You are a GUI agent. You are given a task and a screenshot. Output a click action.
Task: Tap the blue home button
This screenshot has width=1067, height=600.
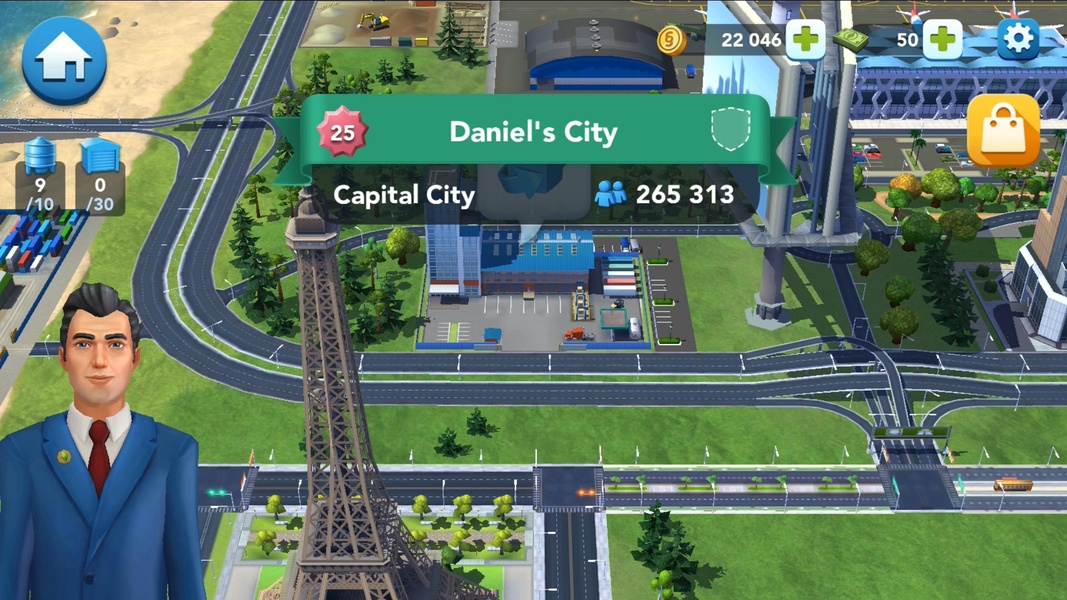(x=64, y=61)
